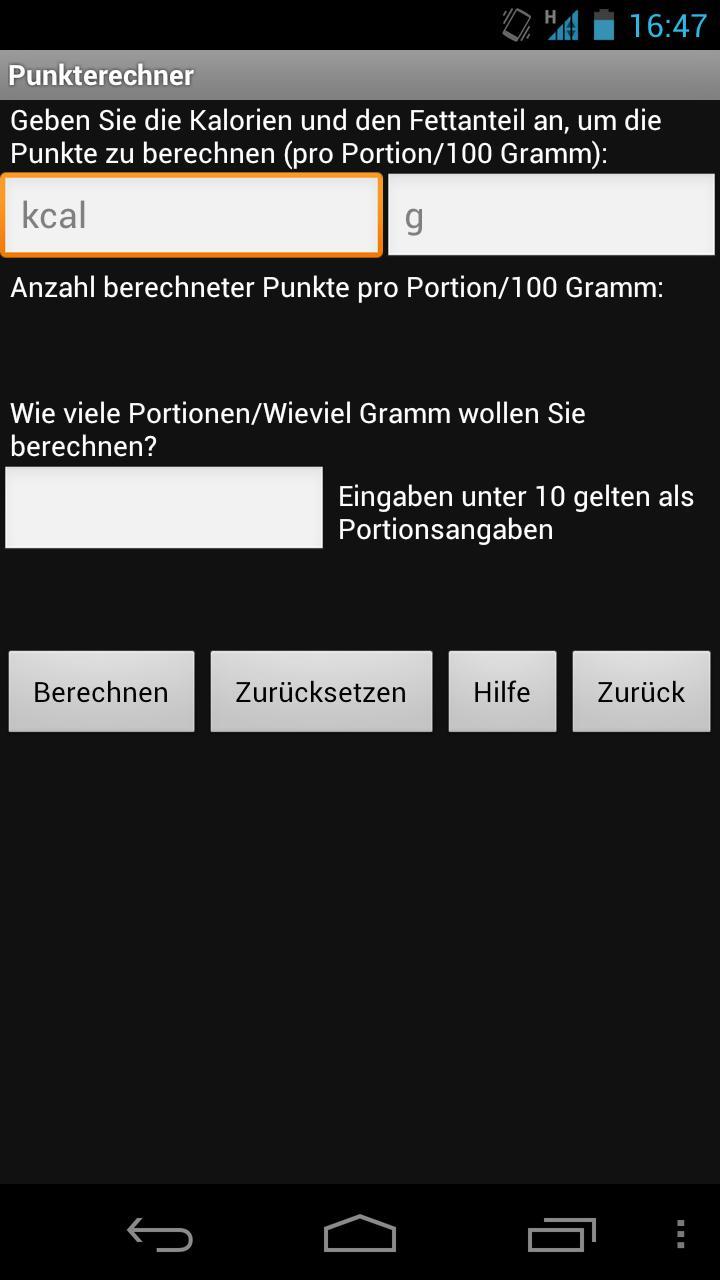Focus the portions amount input field

[x=163, y=506]
